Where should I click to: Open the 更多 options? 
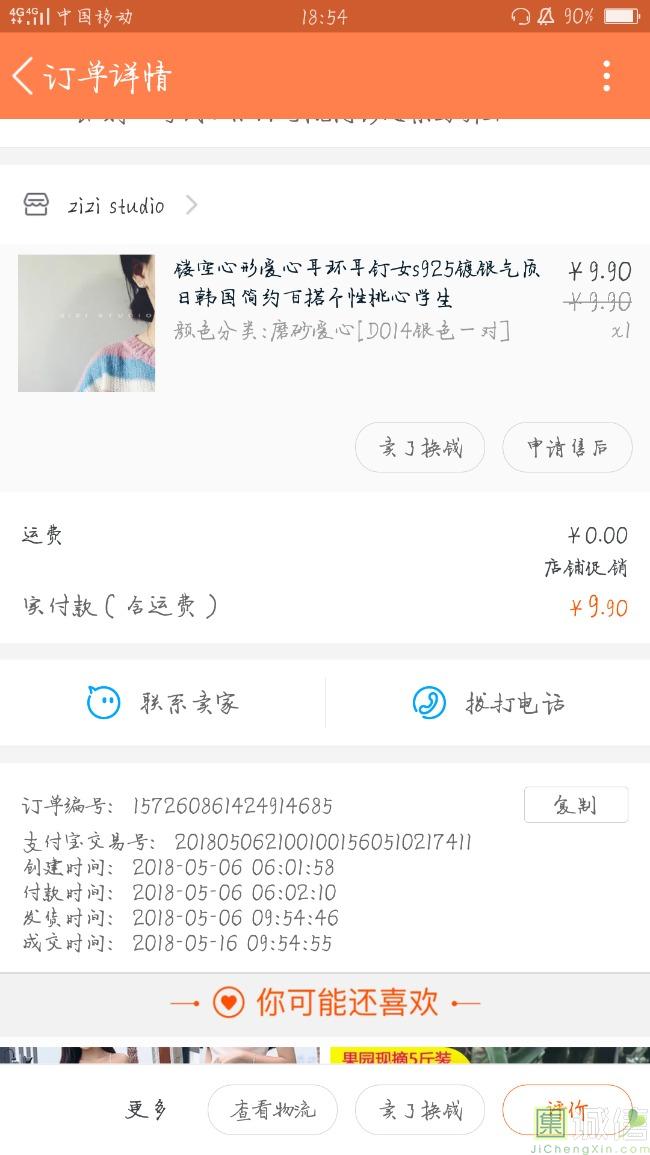point(146,1109)
